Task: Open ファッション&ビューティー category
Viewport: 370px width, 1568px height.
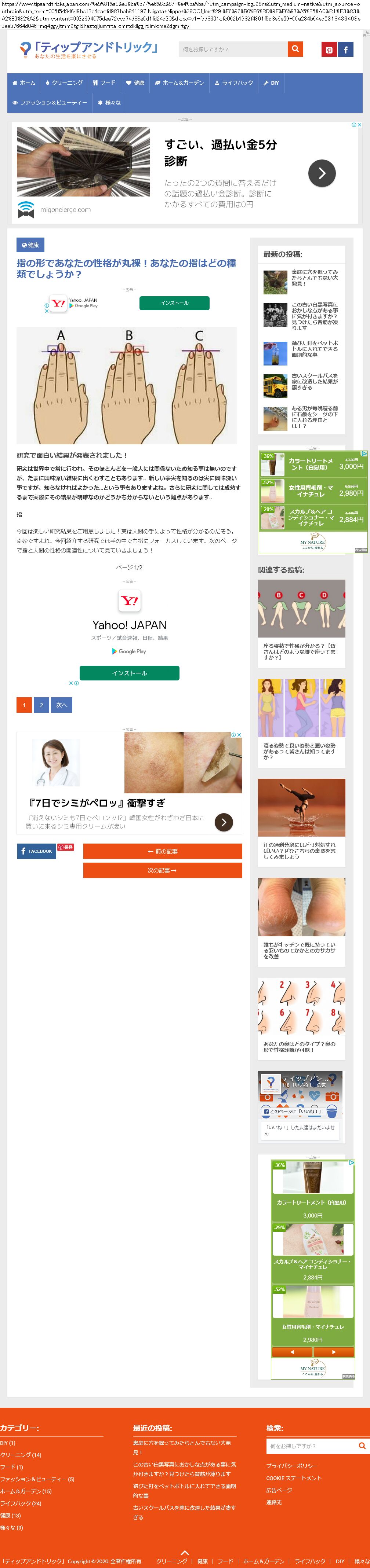Action: (50, 103)
